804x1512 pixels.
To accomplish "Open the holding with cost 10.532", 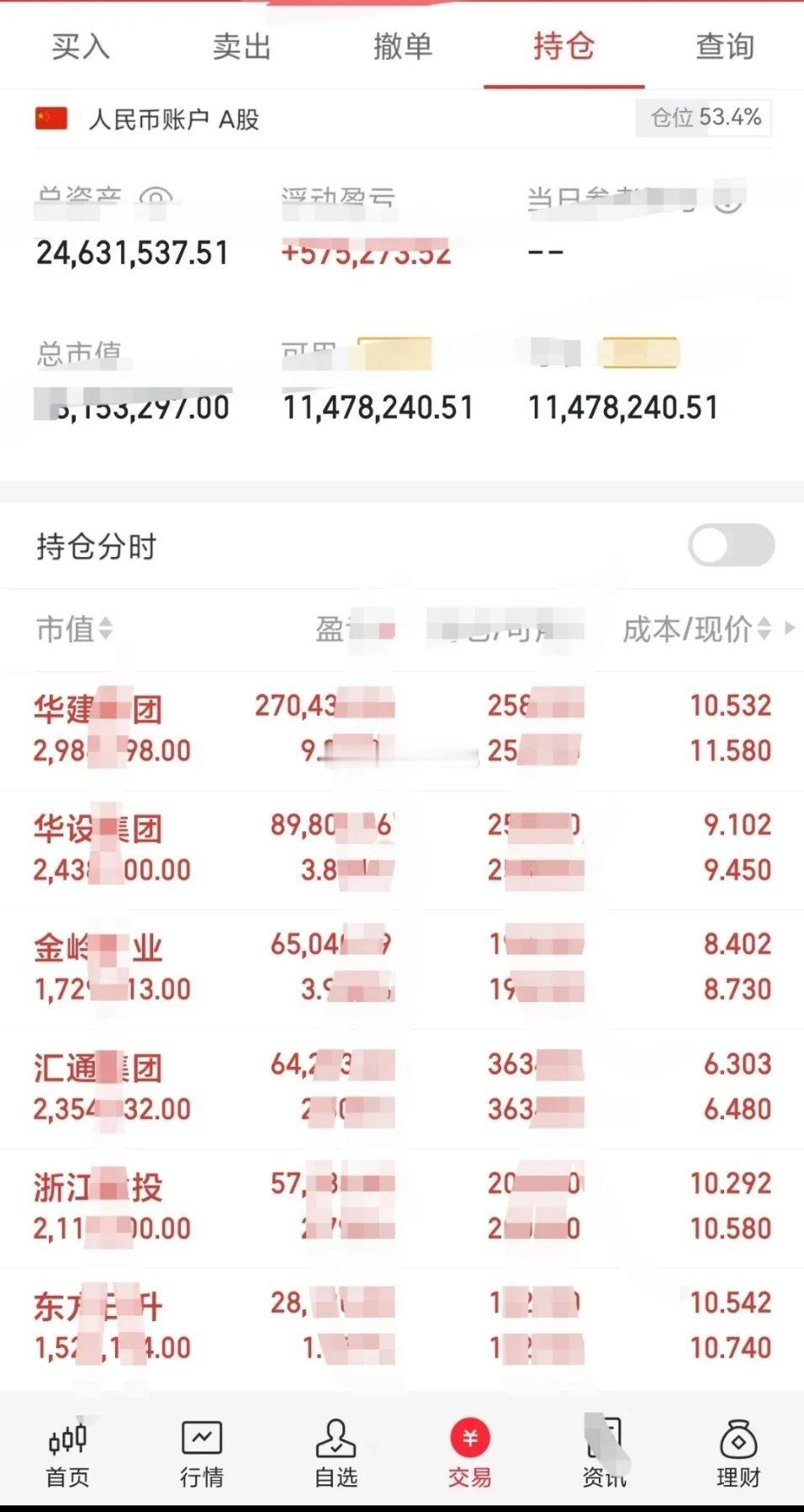I will tap(402, 729).
